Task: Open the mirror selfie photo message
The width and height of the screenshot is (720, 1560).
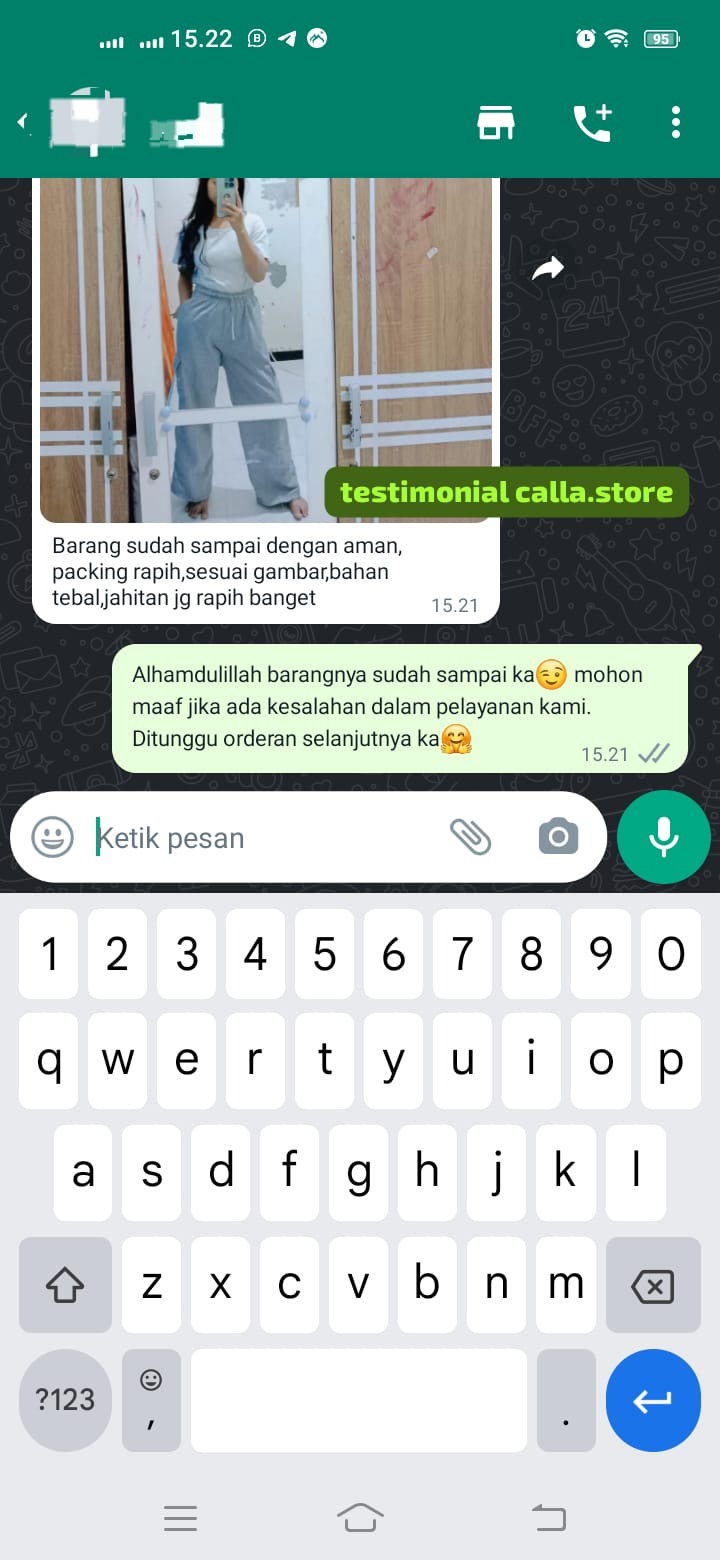Action: [266, 350]
